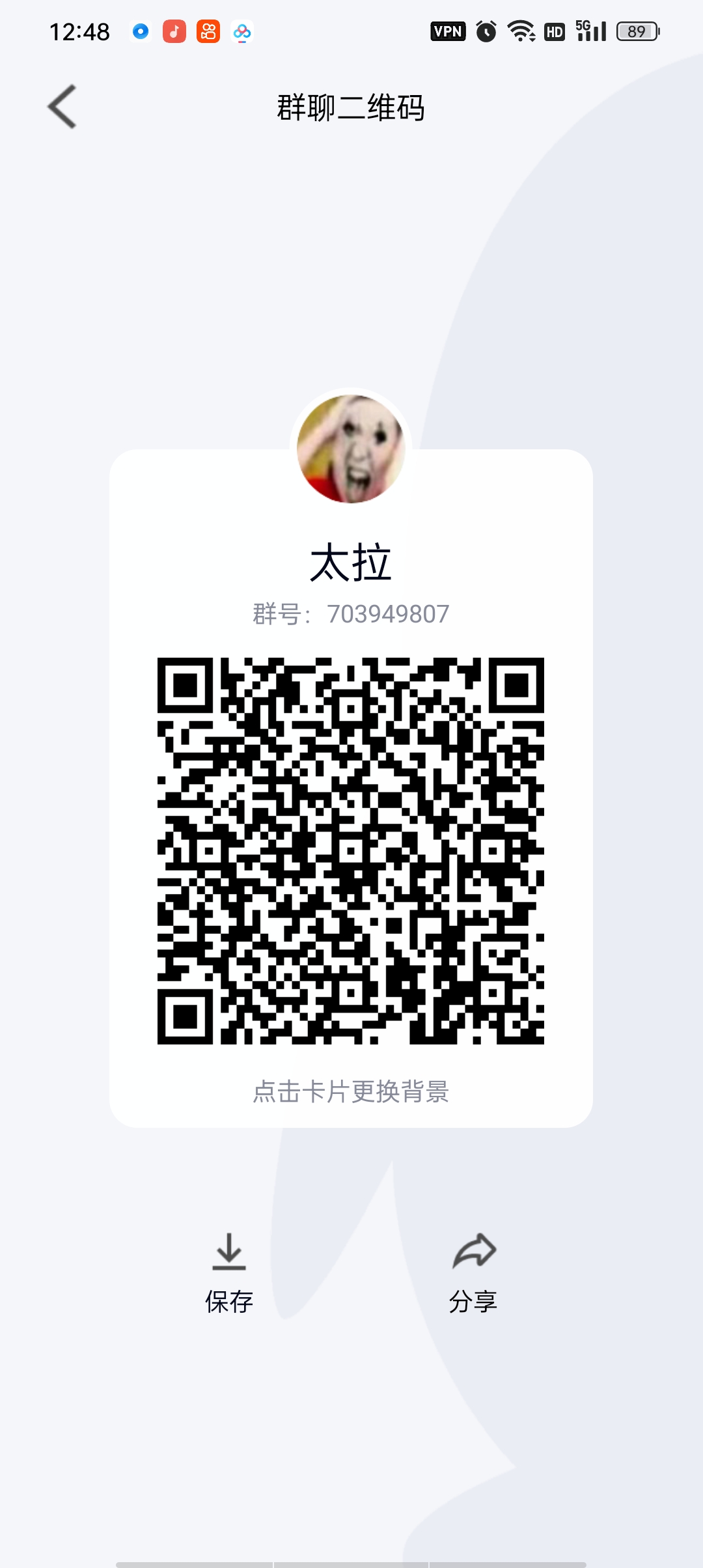This screenshot has height=1568, width=703.
Task: Share the group QR code
Action: 474,1271
